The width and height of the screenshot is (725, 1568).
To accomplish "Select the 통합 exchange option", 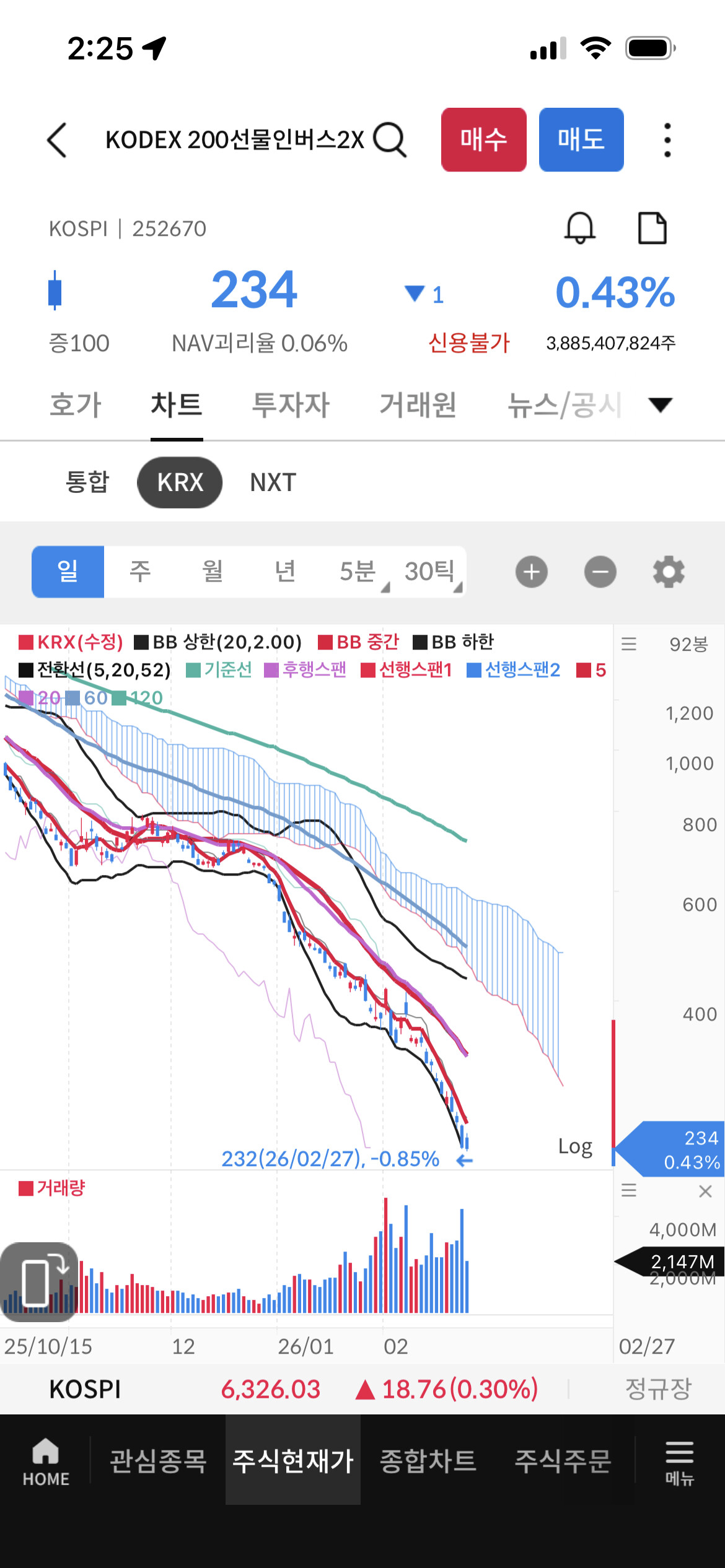I will [x=87, y=482].
